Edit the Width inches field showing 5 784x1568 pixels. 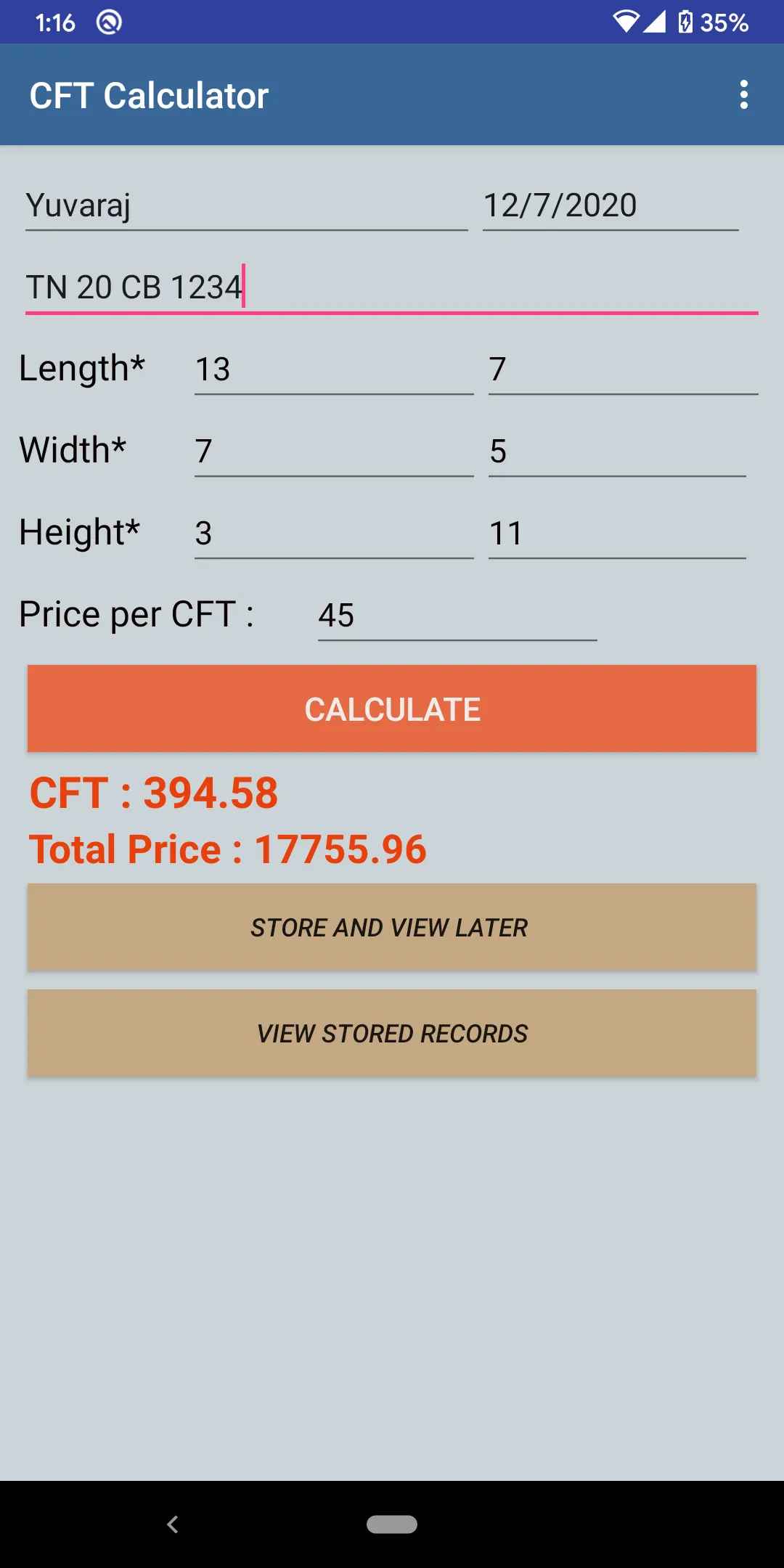(x=616, y=452)
